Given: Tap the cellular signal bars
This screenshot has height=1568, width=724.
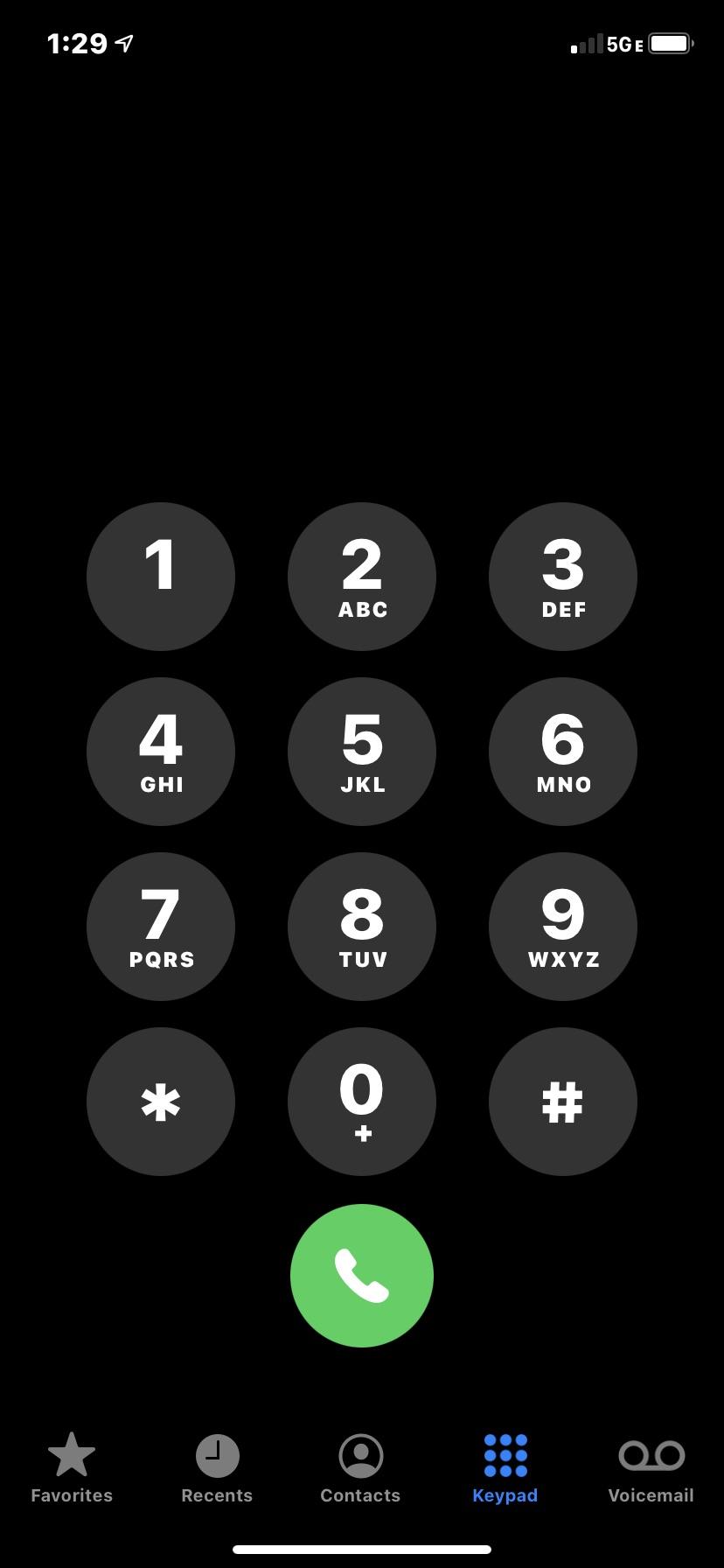Looking at the screenshot, I should coord(584,42).
